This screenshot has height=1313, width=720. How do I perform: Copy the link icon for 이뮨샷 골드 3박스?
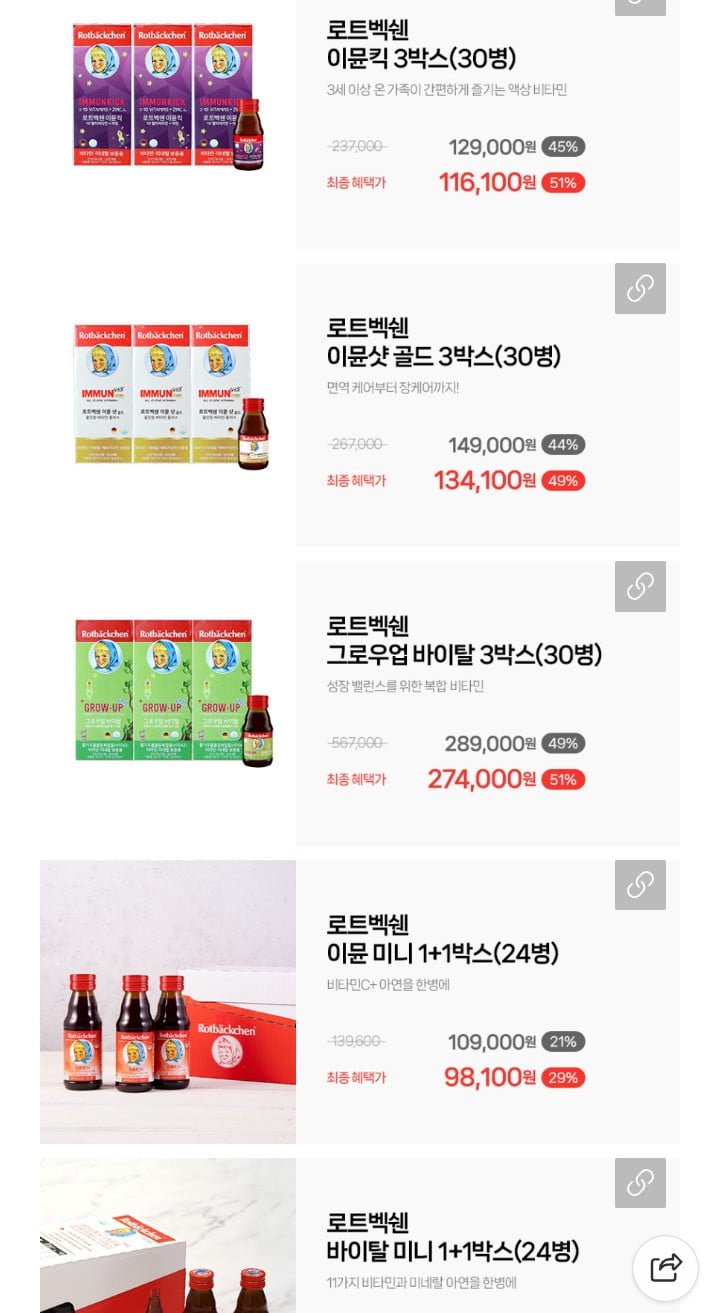click(640, 288)
